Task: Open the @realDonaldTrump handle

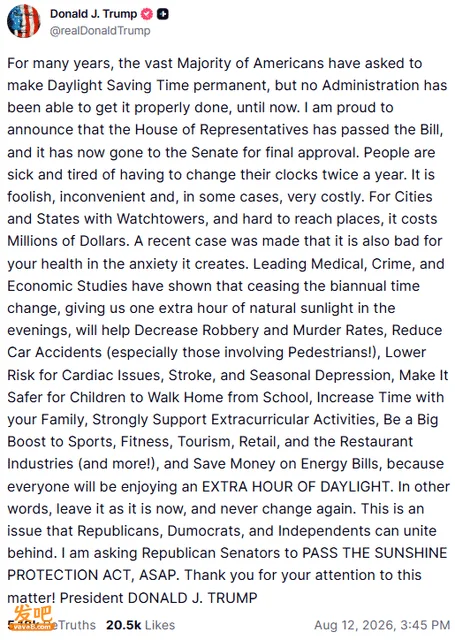Action: click(100, 31)
